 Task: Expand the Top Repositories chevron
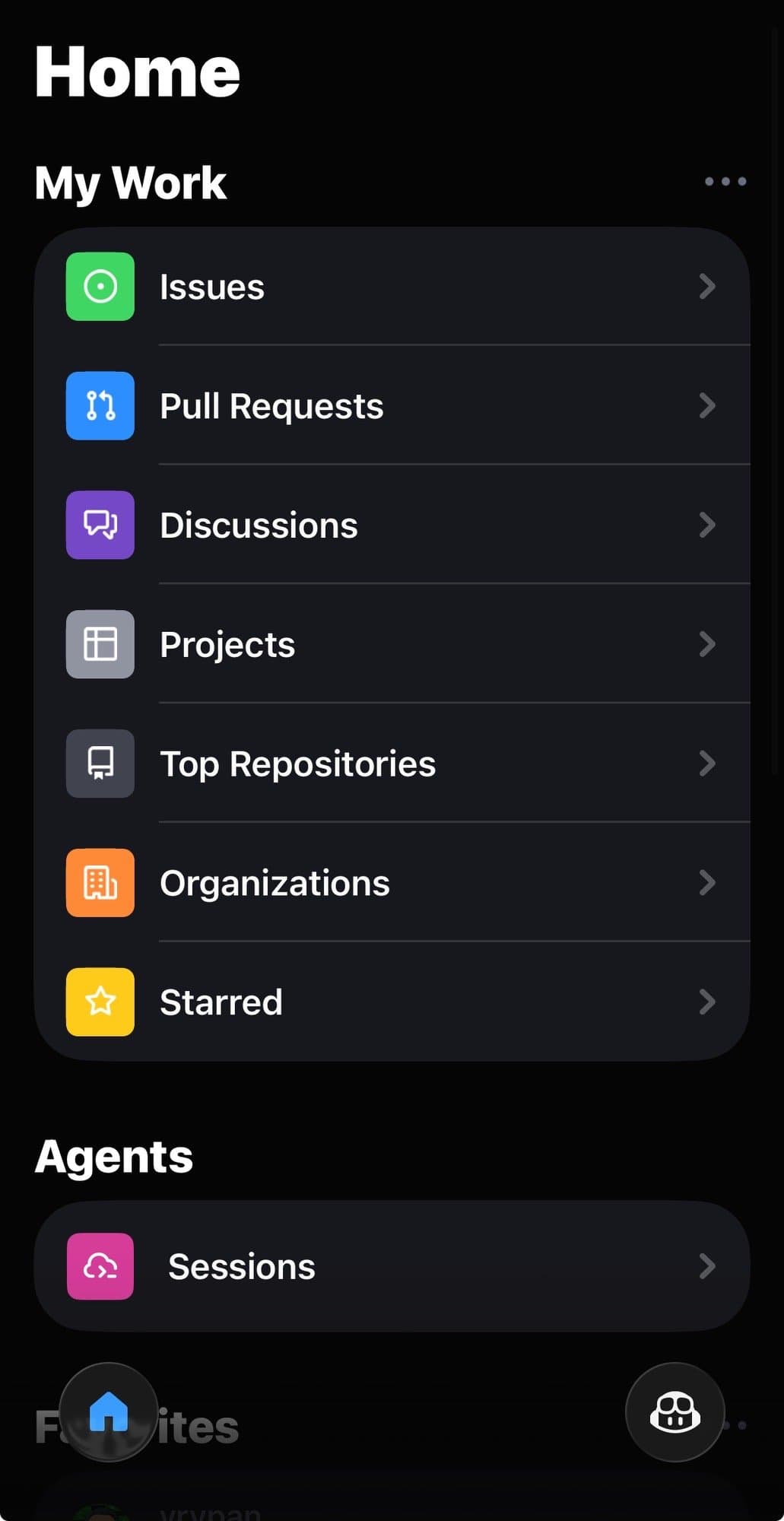pyautogui.click(x=707, y=763)
